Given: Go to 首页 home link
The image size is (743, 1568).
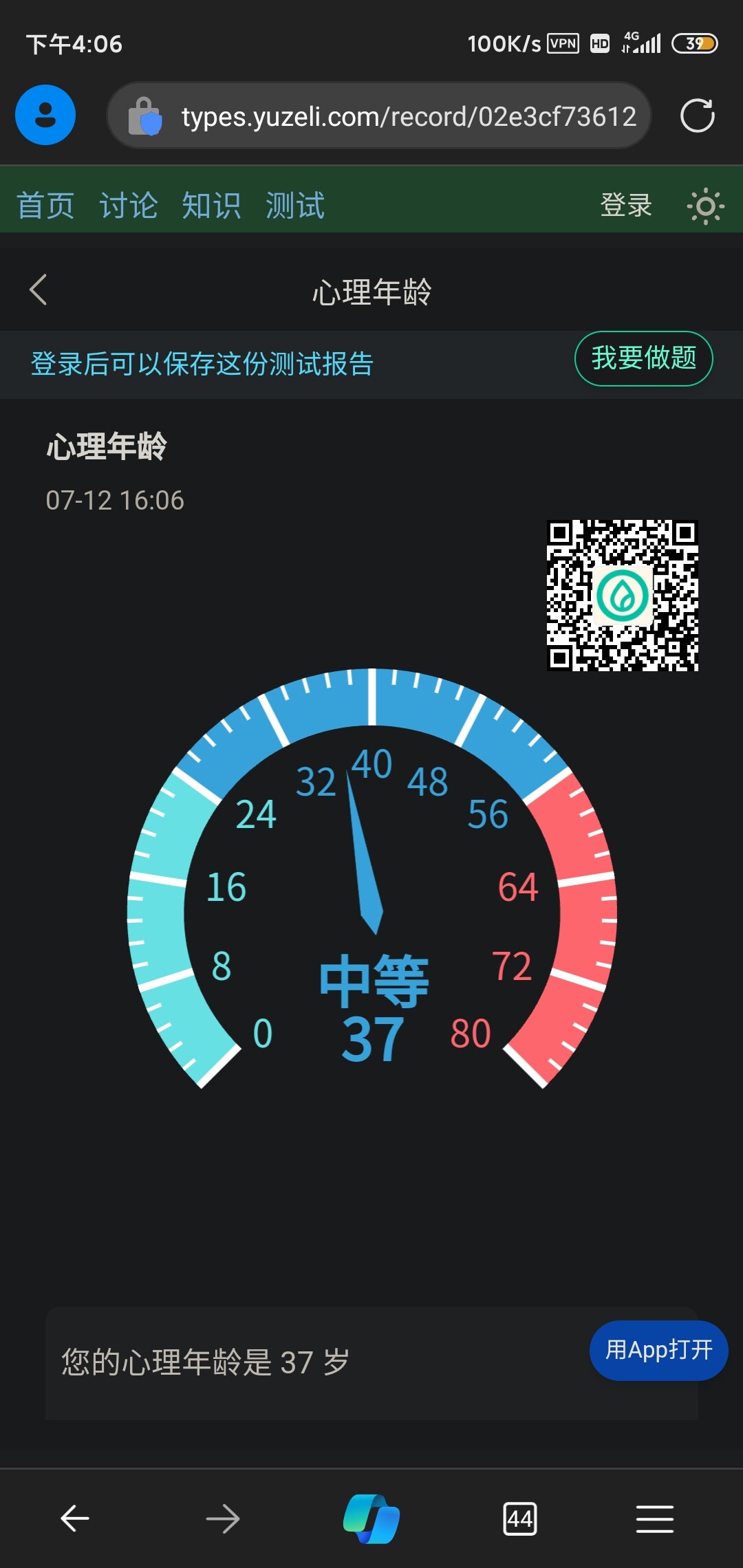Looking at the screenshot, I should [45, 206].
